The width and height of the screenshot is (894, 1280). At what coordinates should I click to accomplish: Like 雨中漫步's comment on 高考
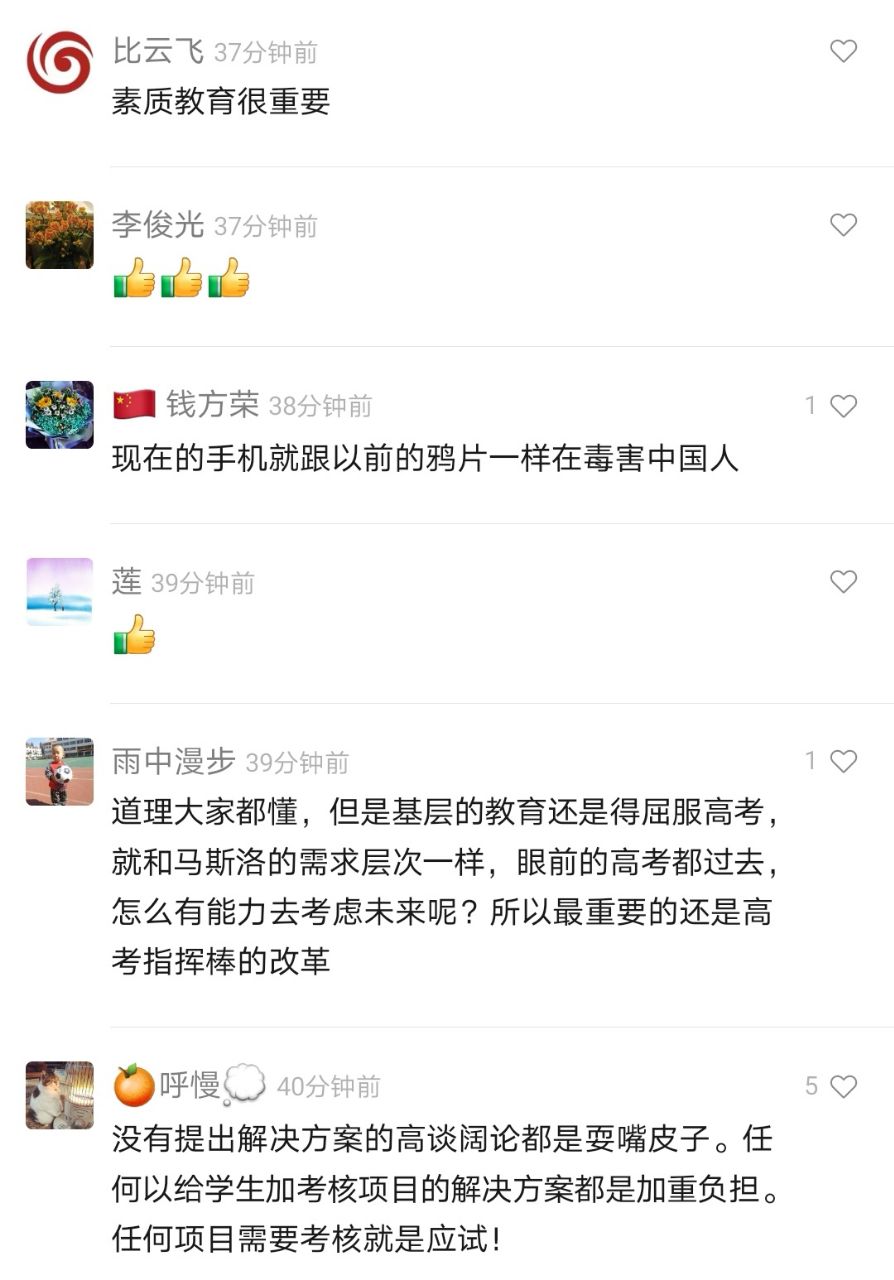[x=843, y=761]
